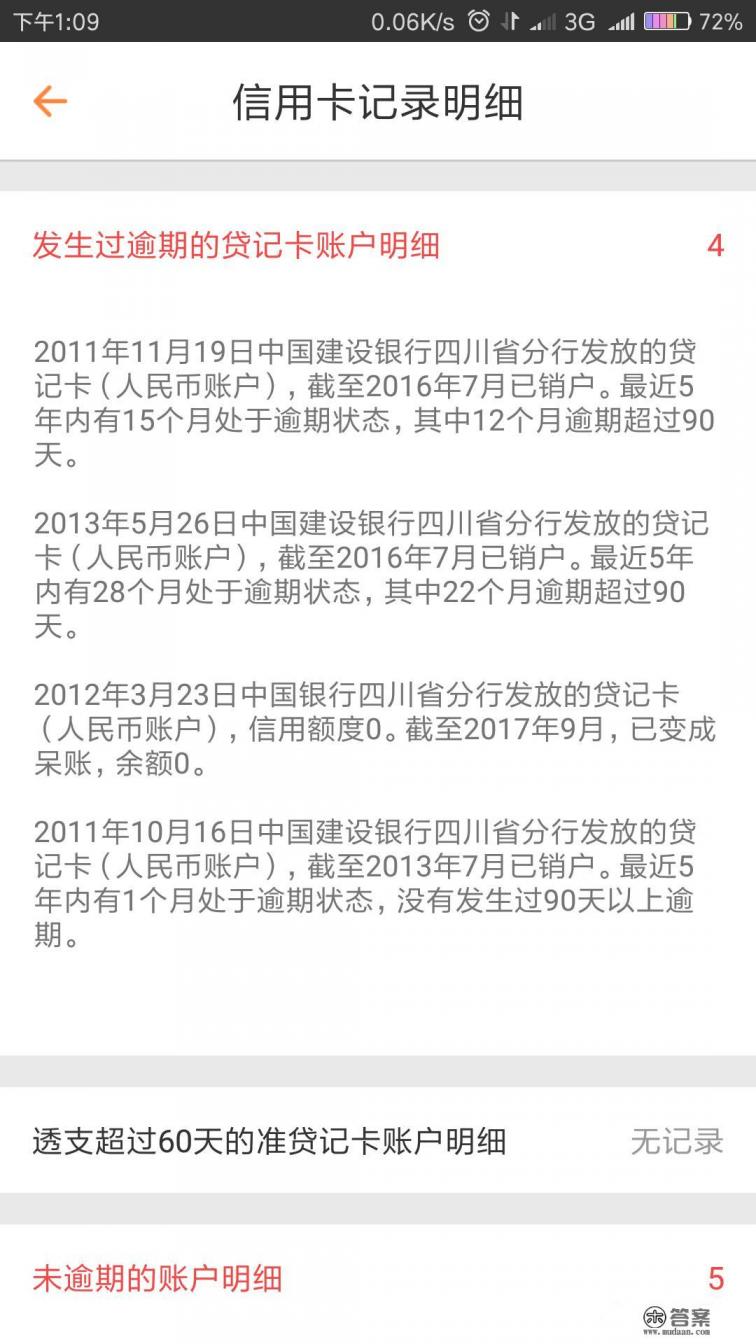This screenshot has width=756, height=1344.
Task: Tap 无记录 next to quasi-credit card section
Action: point(676,1141)
